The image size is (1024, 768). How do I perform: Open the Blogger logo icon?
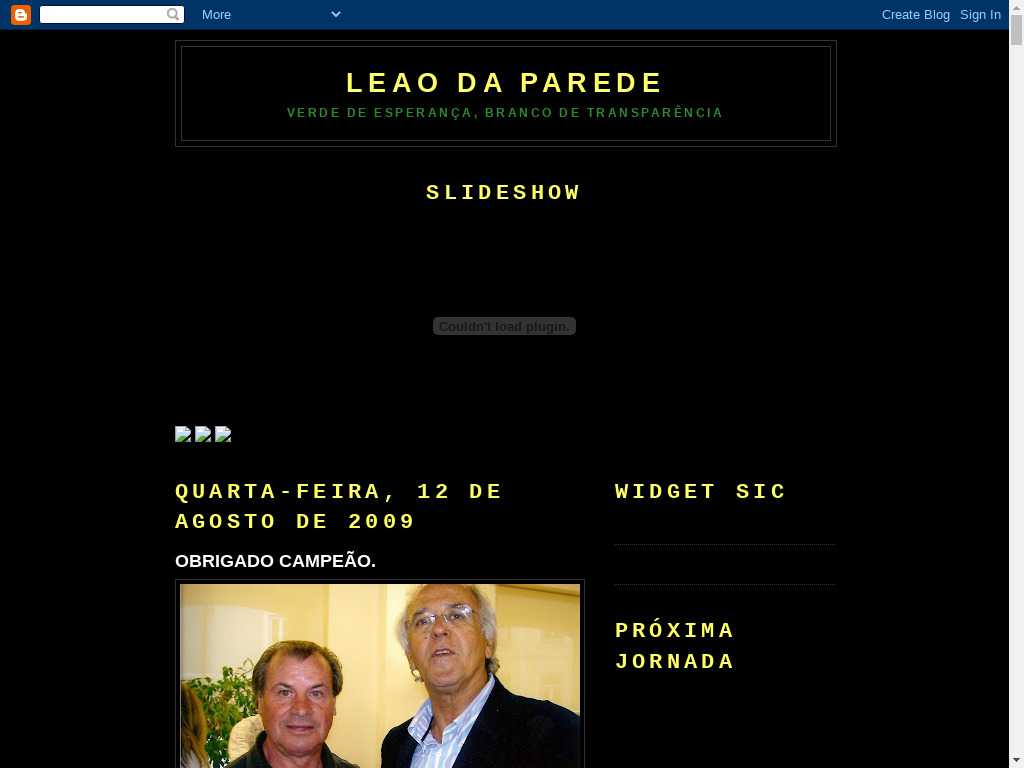20,14
